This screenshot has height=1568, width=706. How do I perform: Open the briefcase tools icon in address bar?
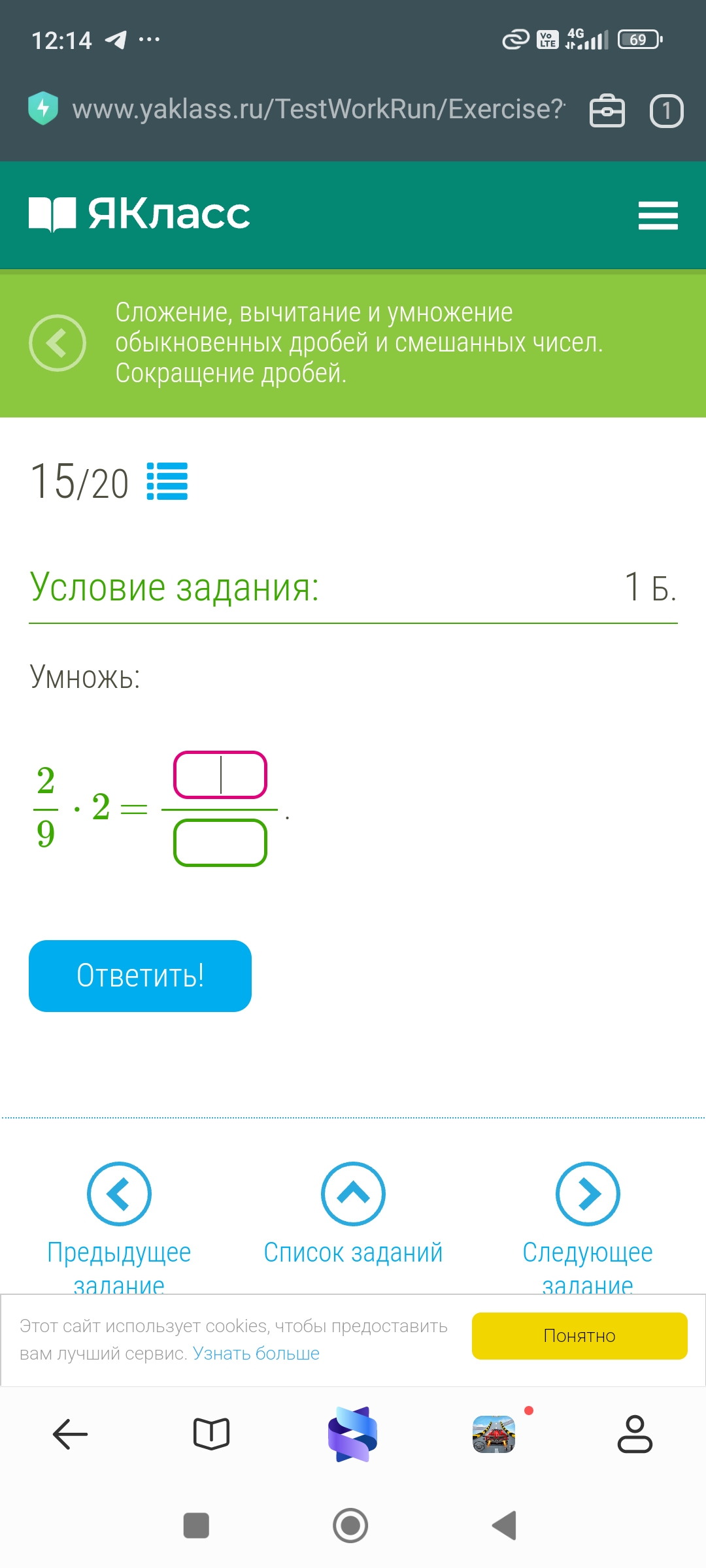pyautogui.click(x=607, y=111)
